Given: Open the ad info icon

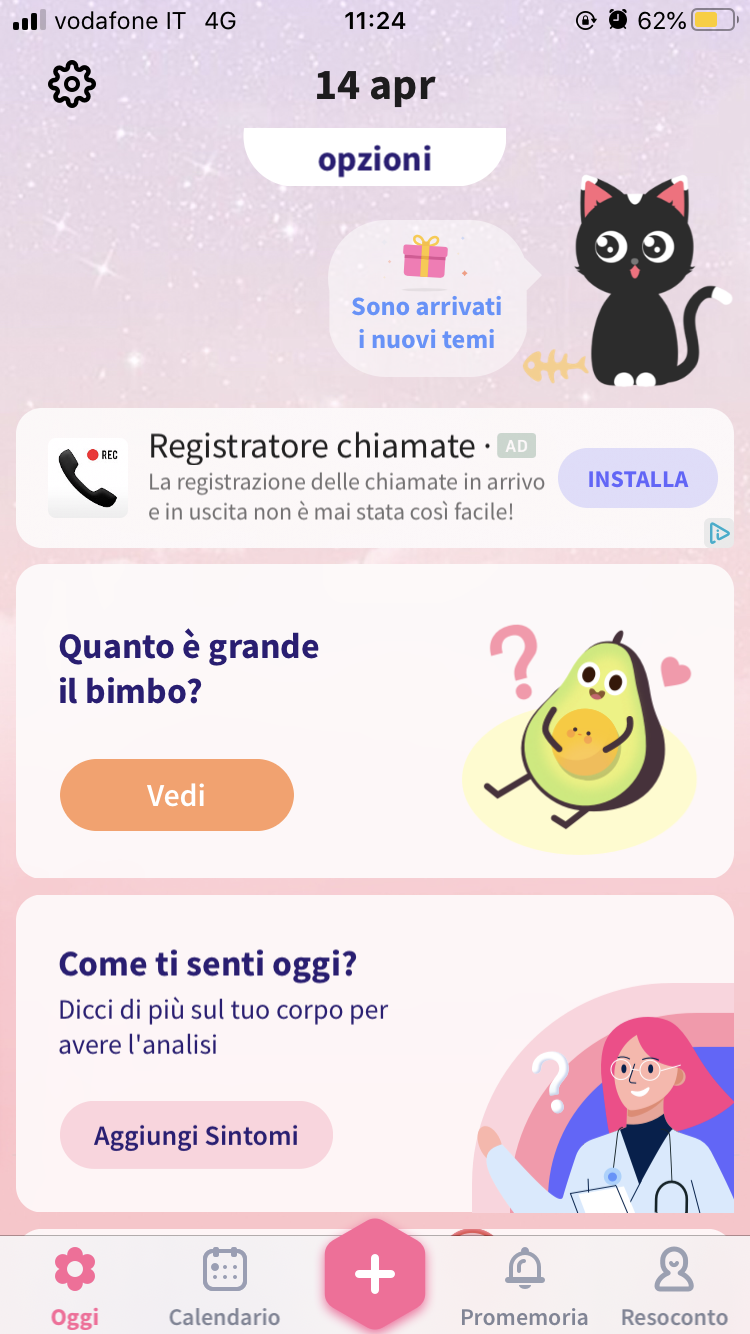Looking at the screenshot, I should tap(719, 533).
